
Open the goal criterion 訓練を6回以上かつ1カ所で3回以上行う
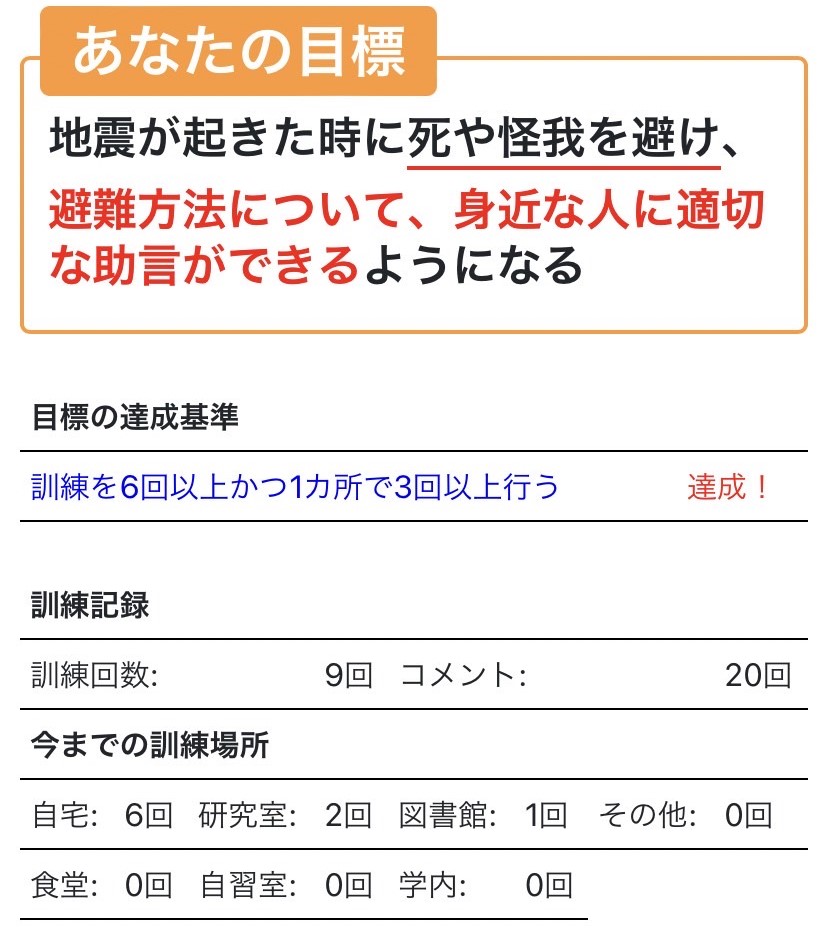(295, 487)
